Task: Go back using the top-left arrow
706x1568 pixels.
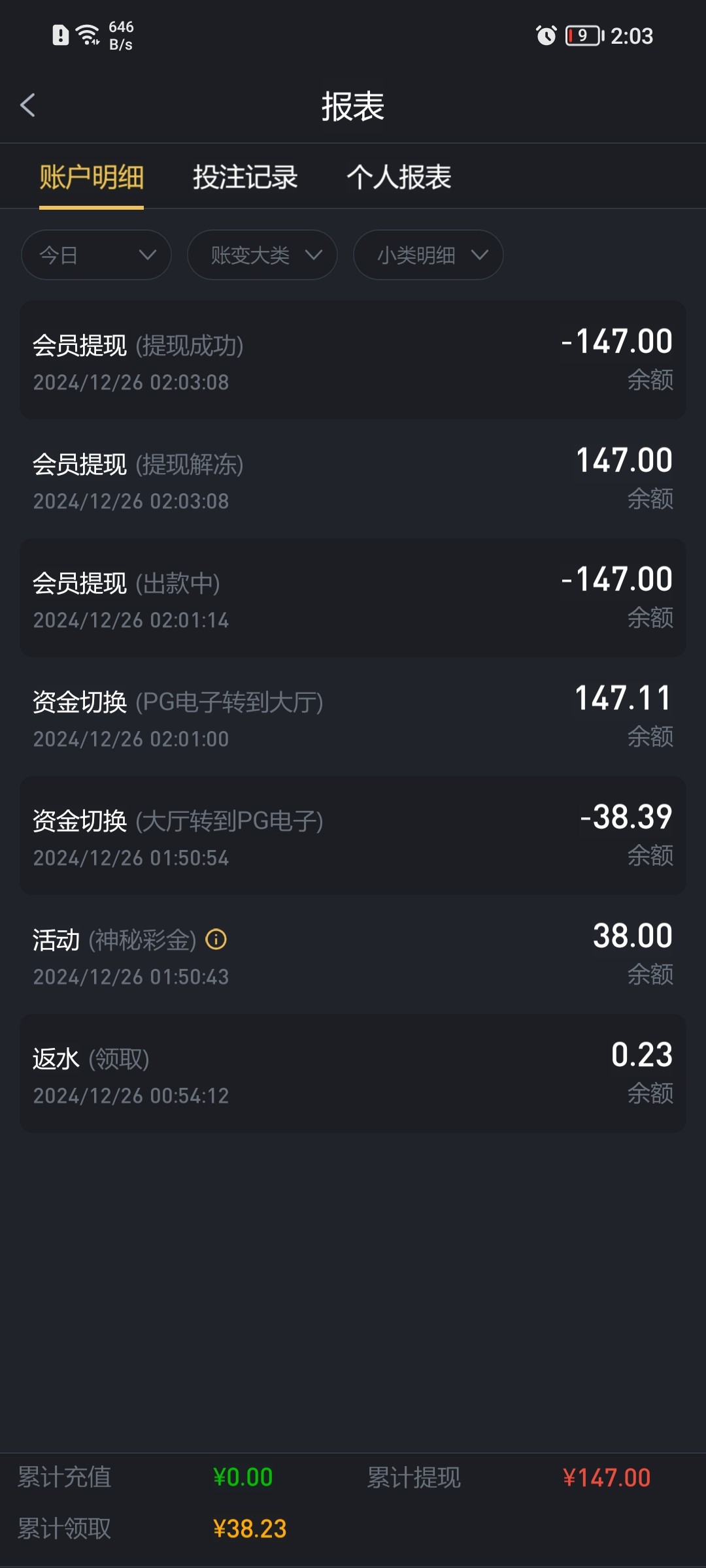Action: 27,105
